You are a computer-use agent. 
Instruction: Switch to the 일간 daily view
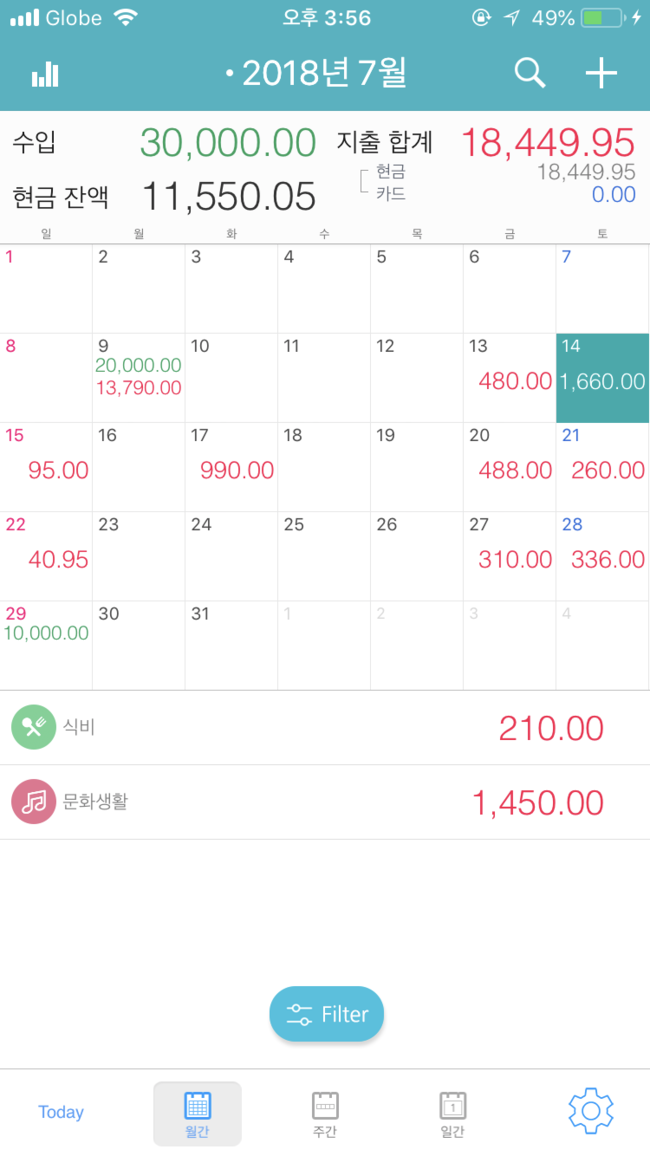[x=452, y=1114]
